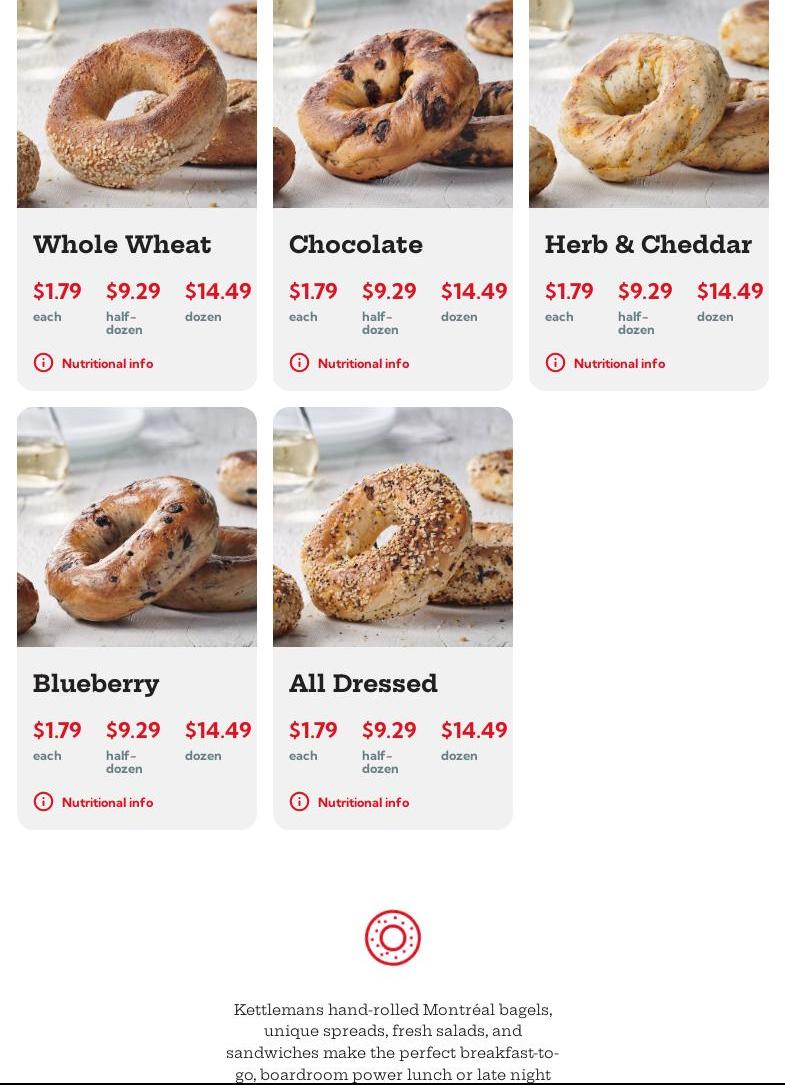View Nutritional info for Chocolate bagel
Image resolution: width=785 pixels, height=1085 pixels.
(350, 363)
